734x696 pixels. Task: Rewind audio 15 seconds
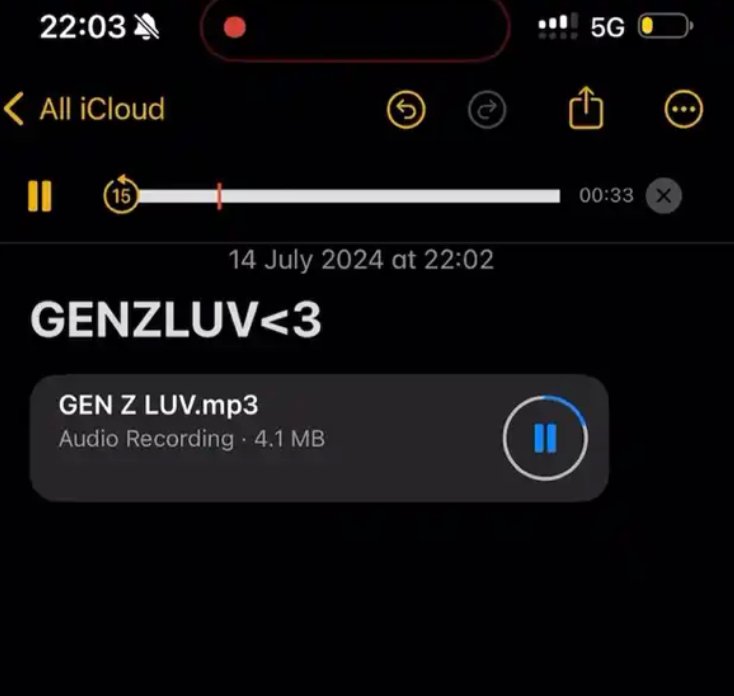[x=121, y=196]
